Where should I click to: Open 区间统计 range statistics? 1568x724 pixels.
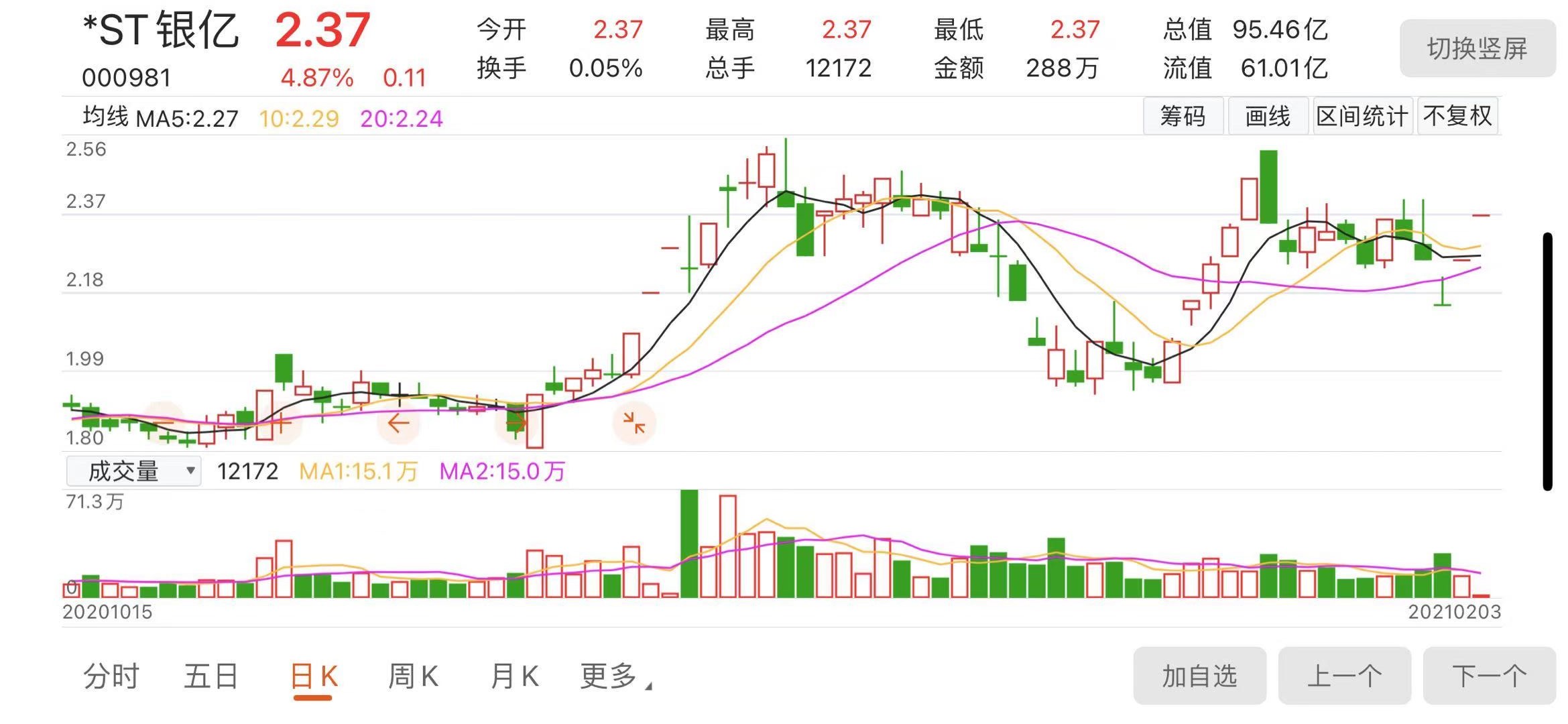pos(1362,116)
